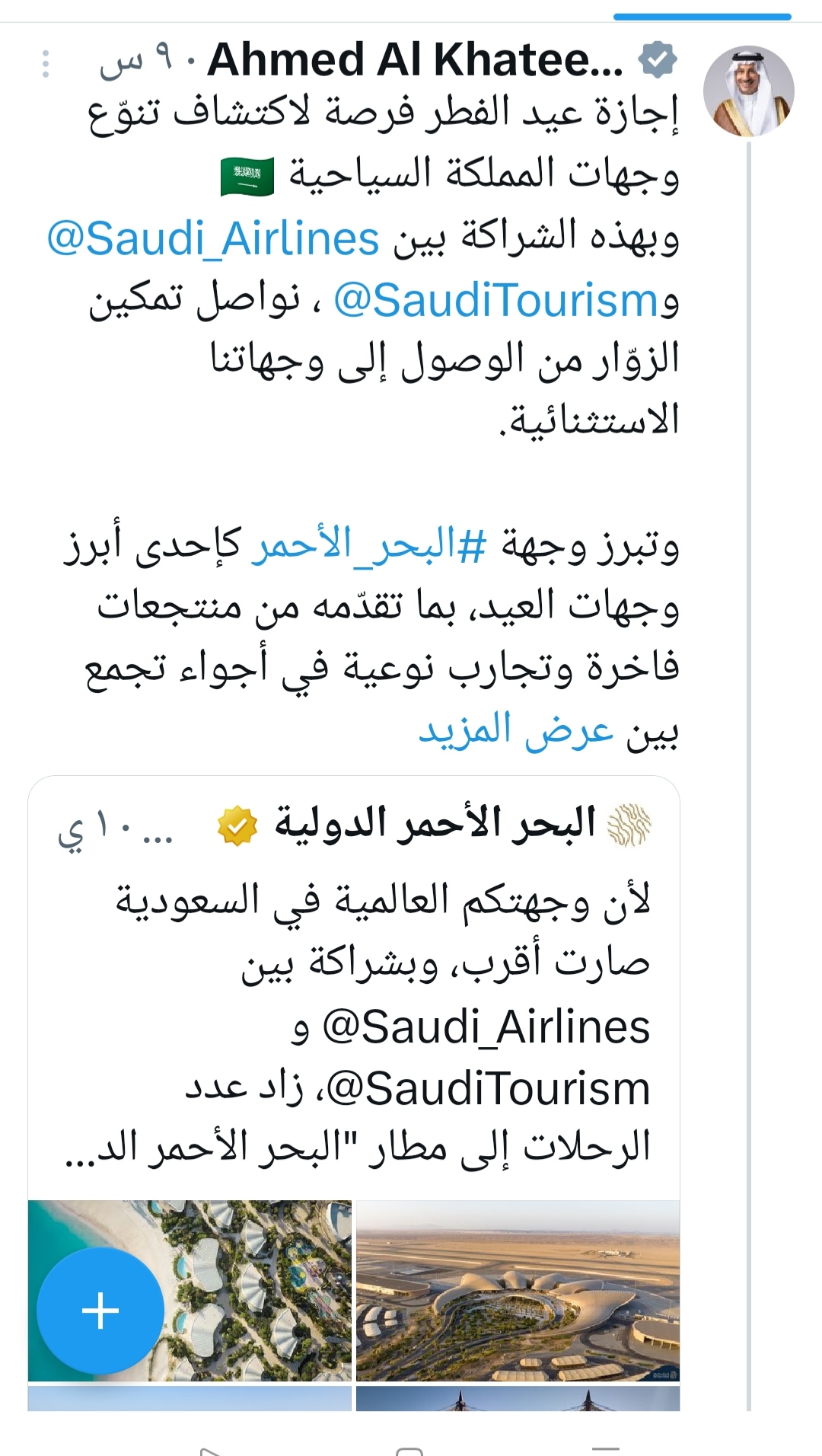Open the tweet overflow menu
822x1456 pixels.
46,64
